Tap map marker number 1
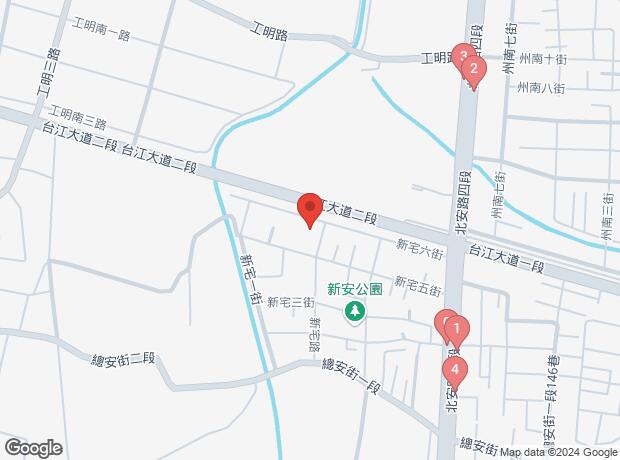The width and height of the screenshot is (620, 460). point(456,327)
